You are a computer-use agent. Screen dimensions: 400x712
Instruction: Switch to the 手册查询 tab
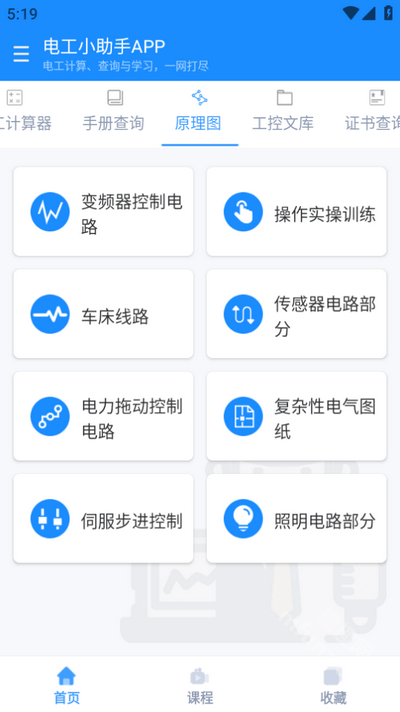(x=114, y=111)
